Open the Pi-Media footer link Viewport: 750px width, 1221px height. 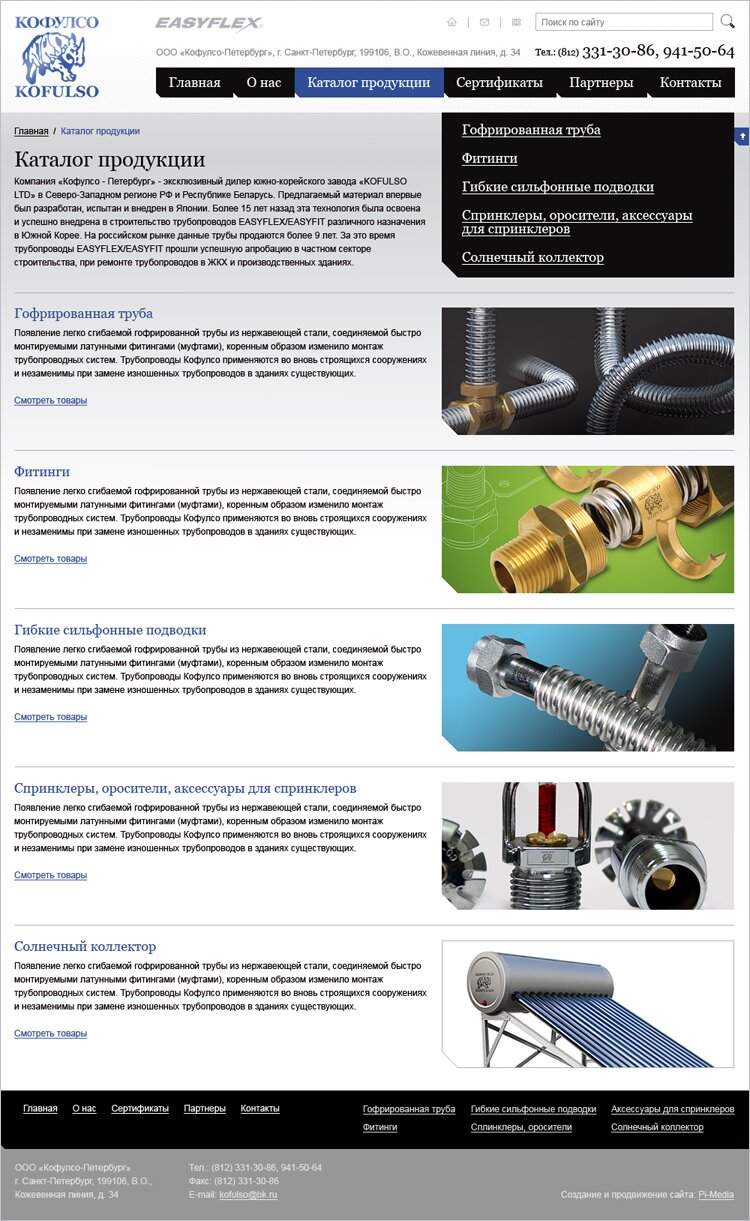715,1195
